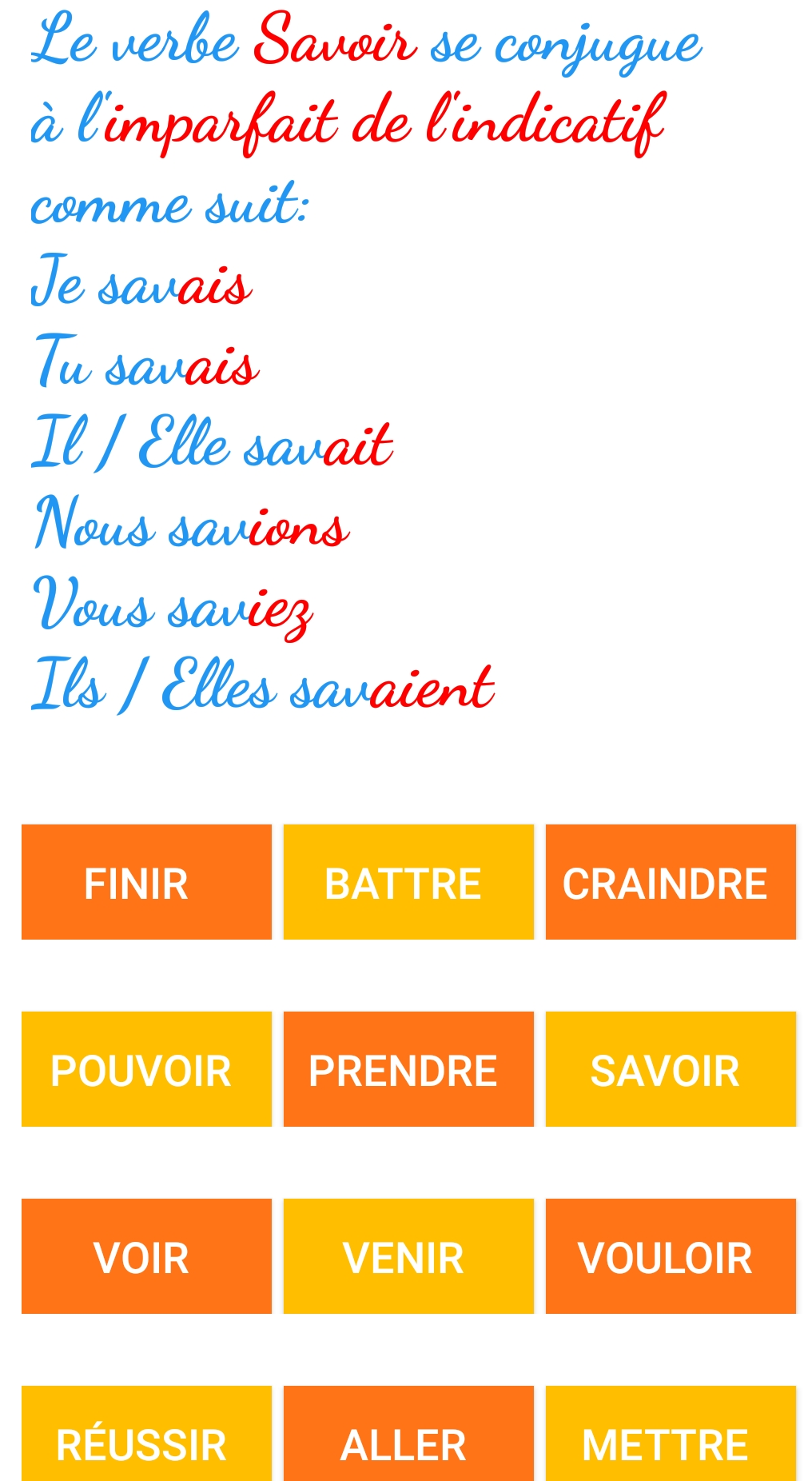Show the ALLER conjugation
This screenshot has height=1481, width=812.
[408, 1434]
